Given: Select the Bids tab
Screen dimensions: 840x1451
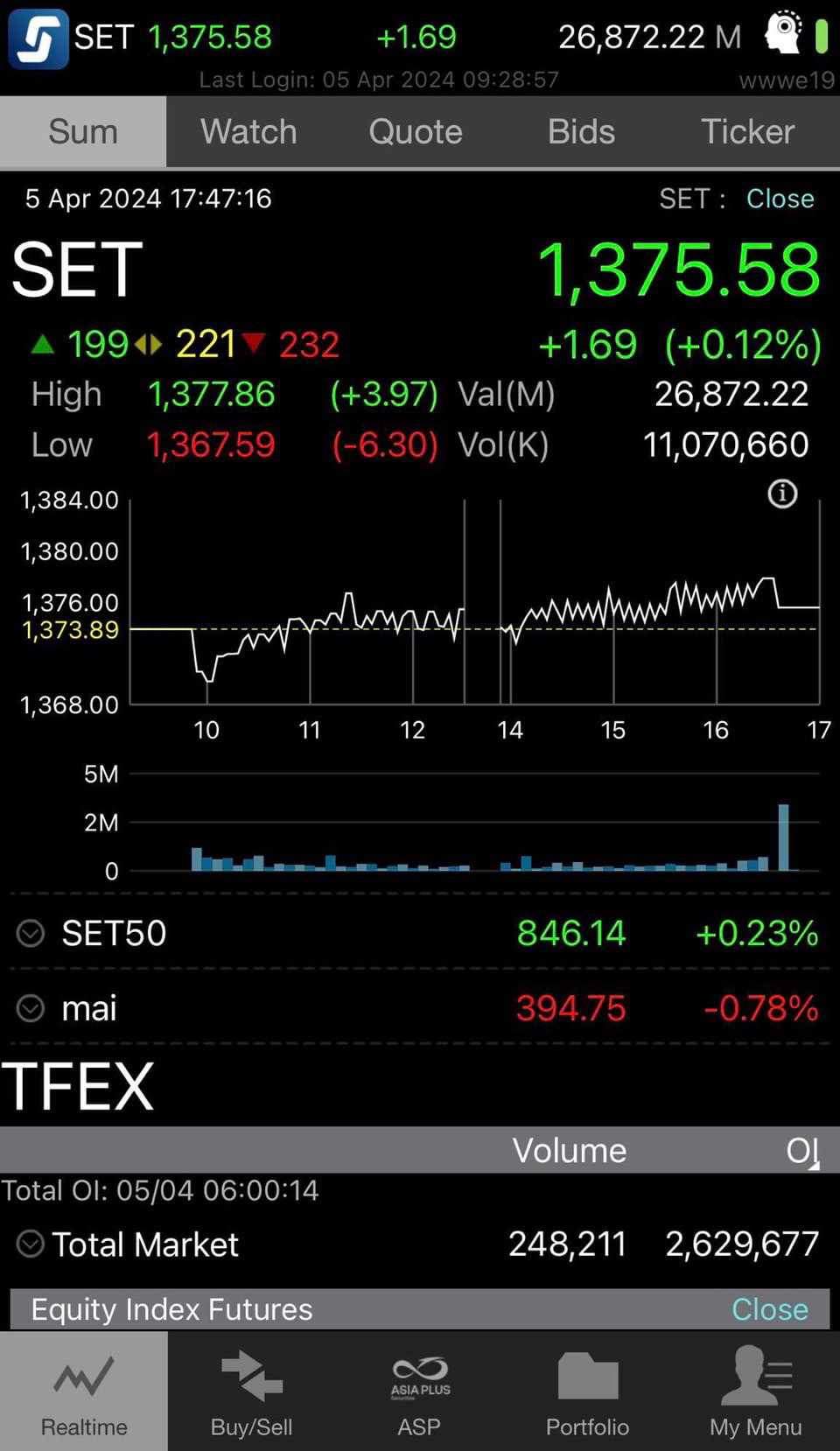Looking at the screenshot, I should pyautogui.click(x=581, y=131).
